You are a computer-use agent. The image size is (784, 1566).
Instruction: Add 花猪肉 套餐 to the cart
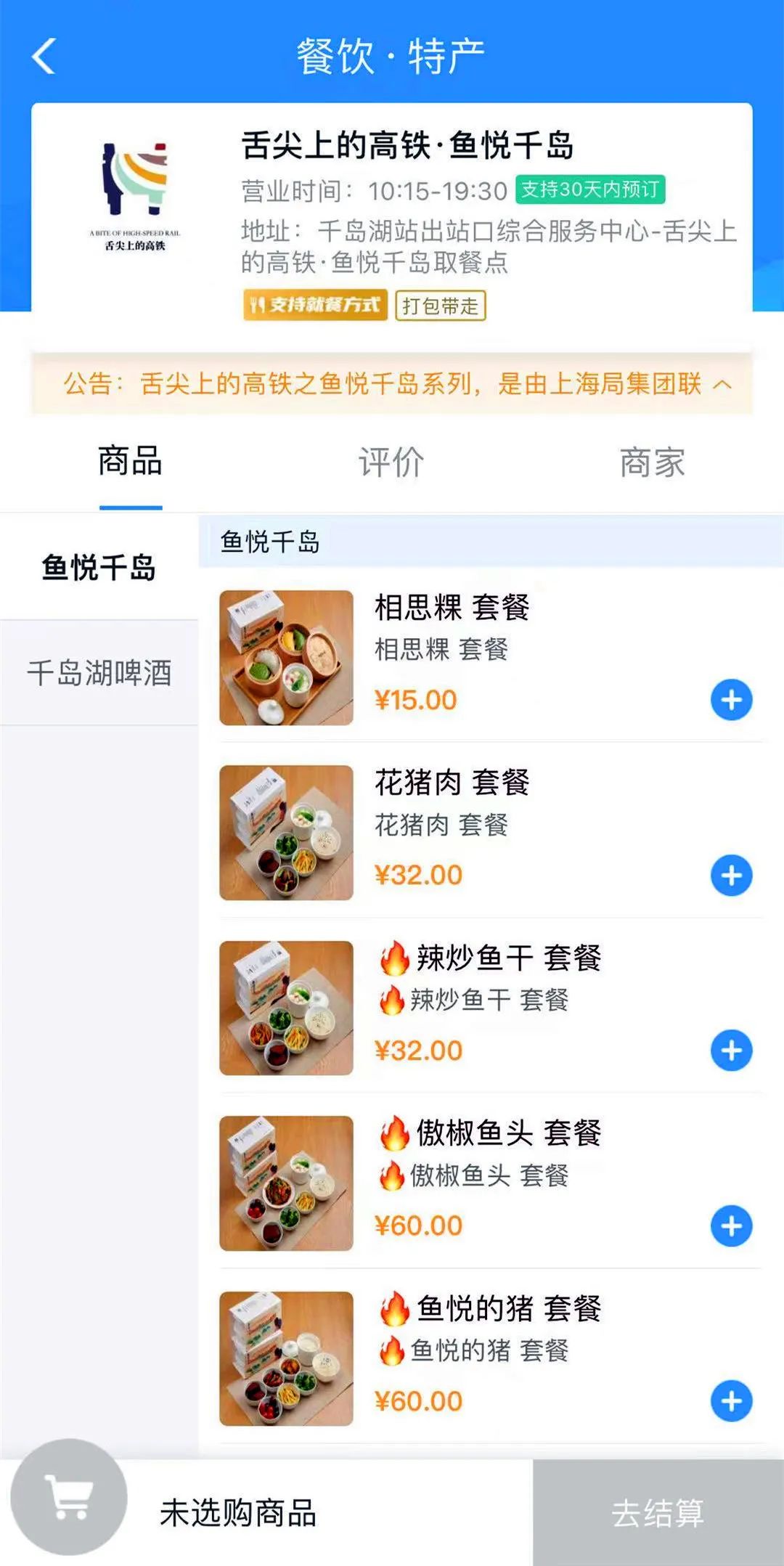pyautogui.click(x=731, y=875)
